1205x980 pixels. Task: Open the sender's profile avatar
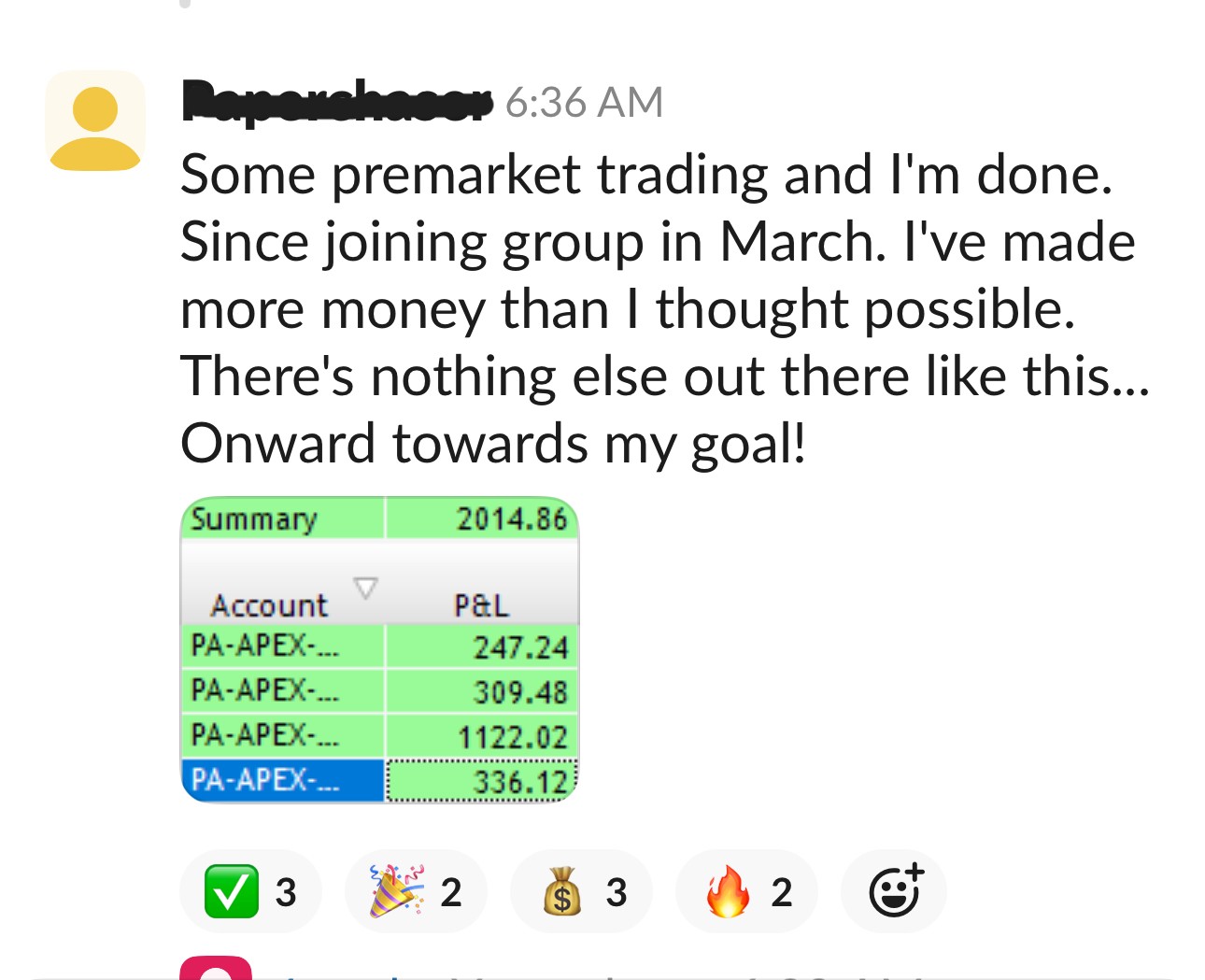coord(95,121)
